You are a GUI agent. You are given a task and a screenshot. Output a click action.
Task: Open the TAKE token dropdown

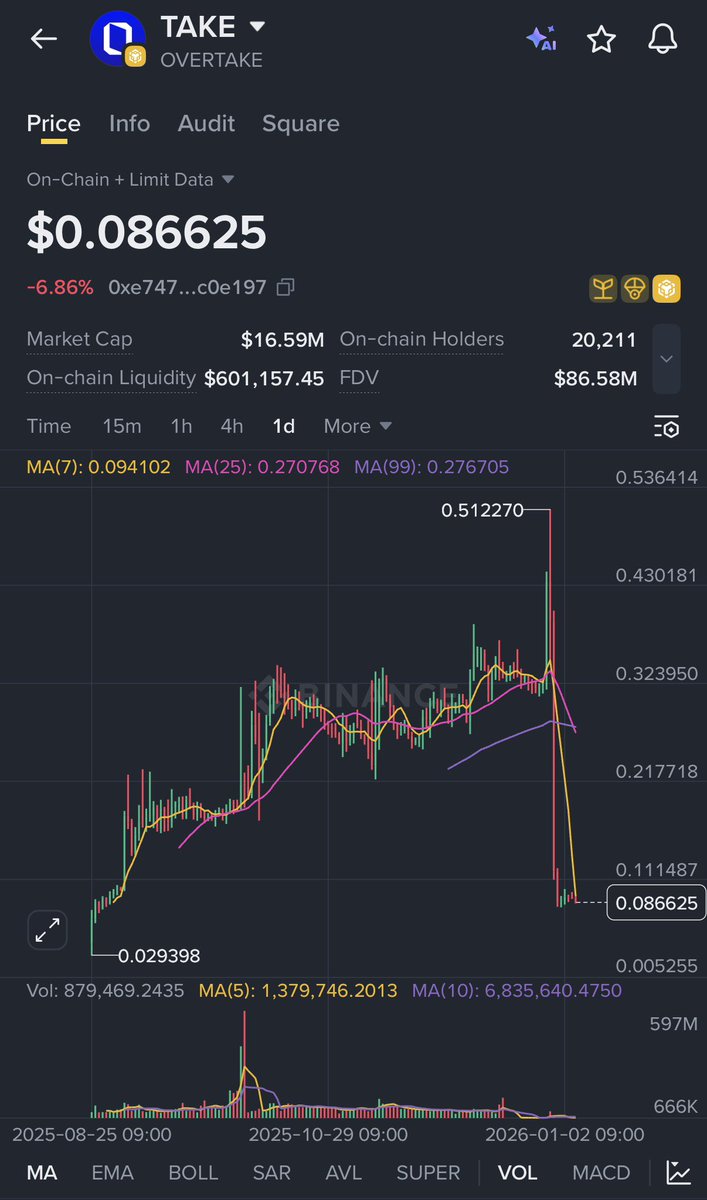click(x=257, y=26)
